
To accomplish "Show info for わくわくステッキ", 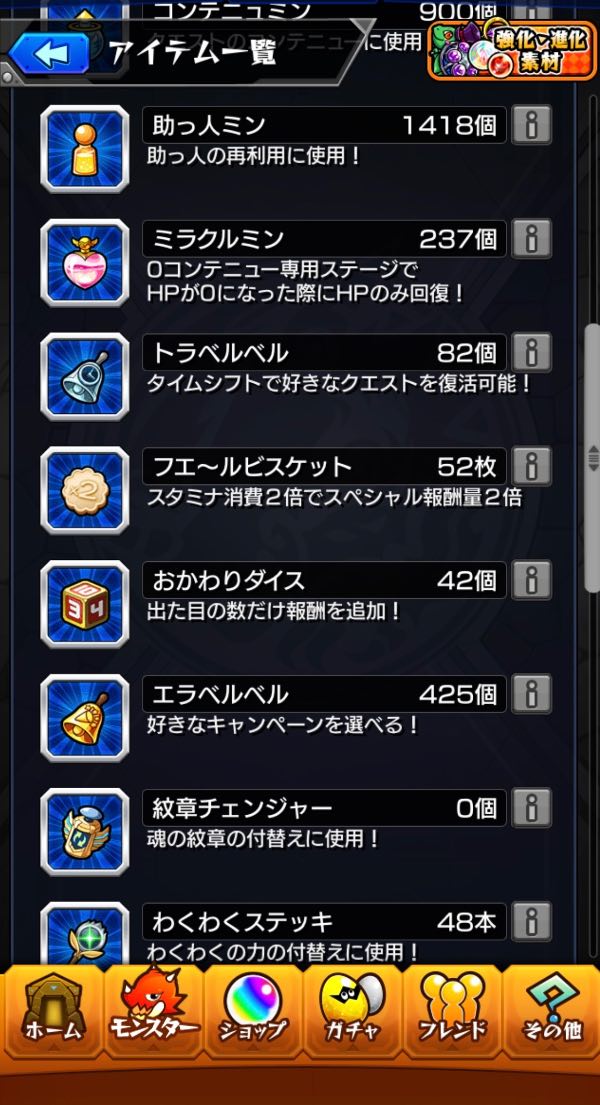I will coord(532,921).
